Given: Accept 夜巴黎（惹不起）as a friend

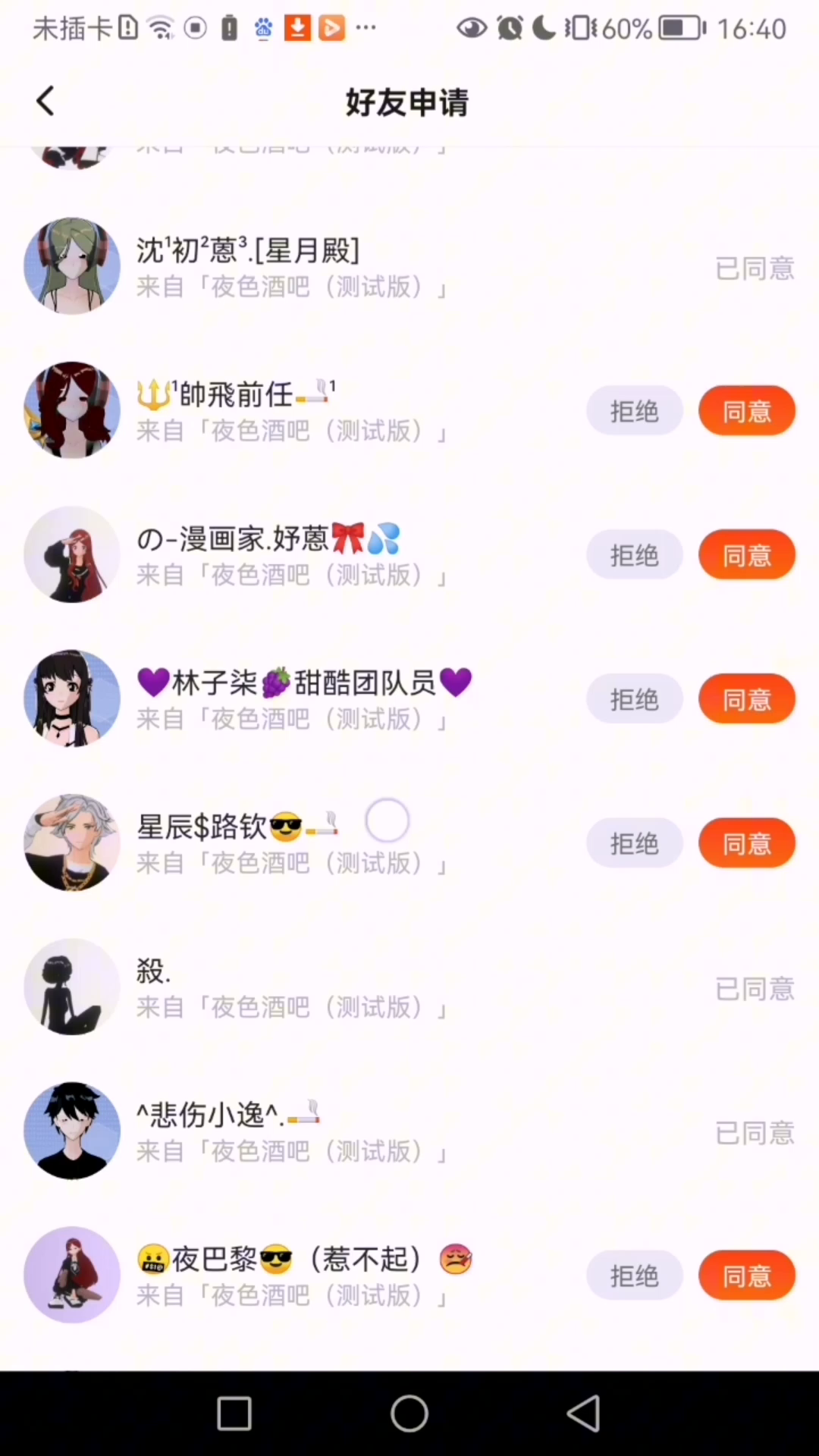Looking at the screenshot, I should click(x=746, y=1276).
